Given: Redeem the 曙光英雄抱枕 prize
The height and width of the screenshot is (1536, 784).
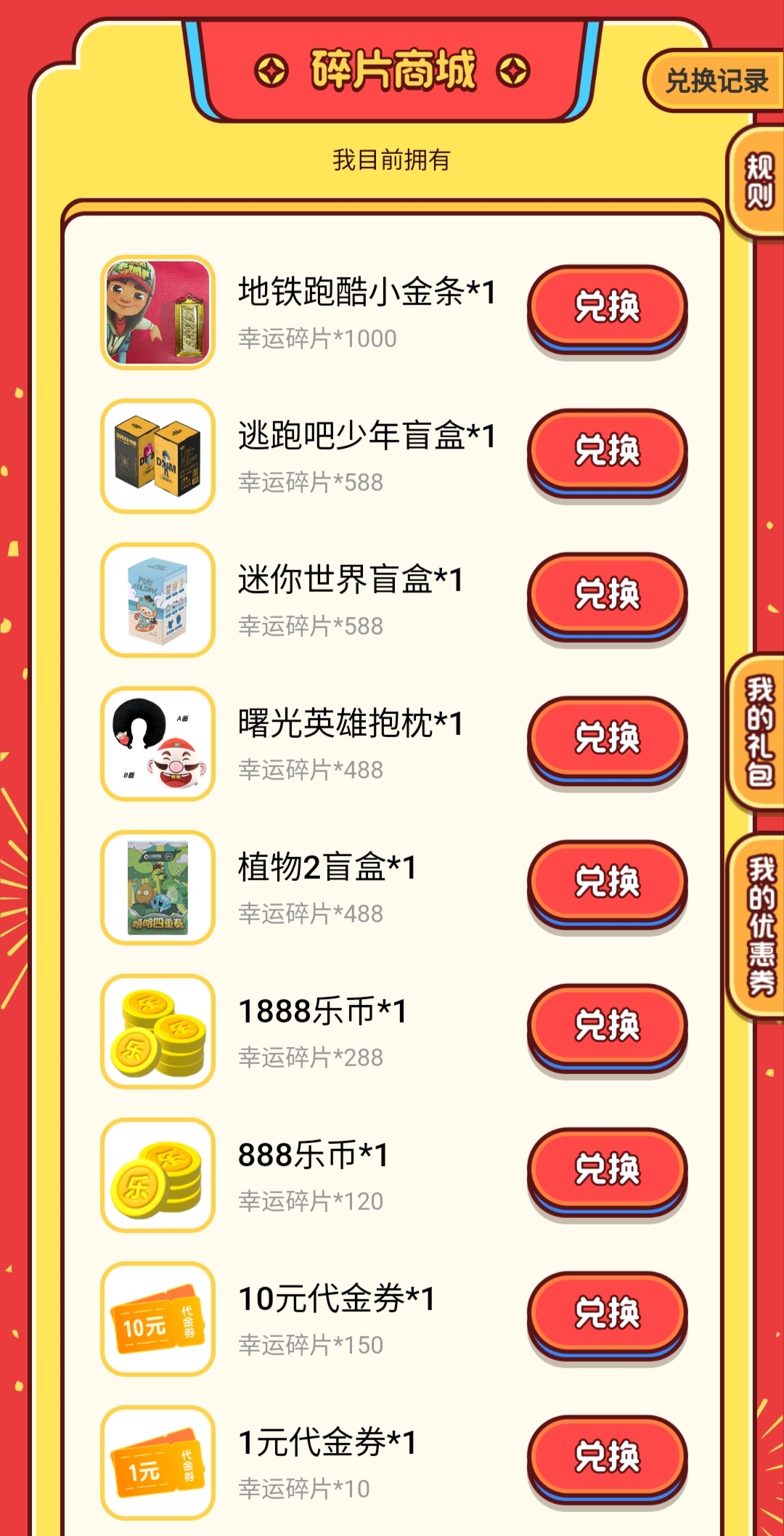Looking at the screenshot, I should tap(607, 738).
